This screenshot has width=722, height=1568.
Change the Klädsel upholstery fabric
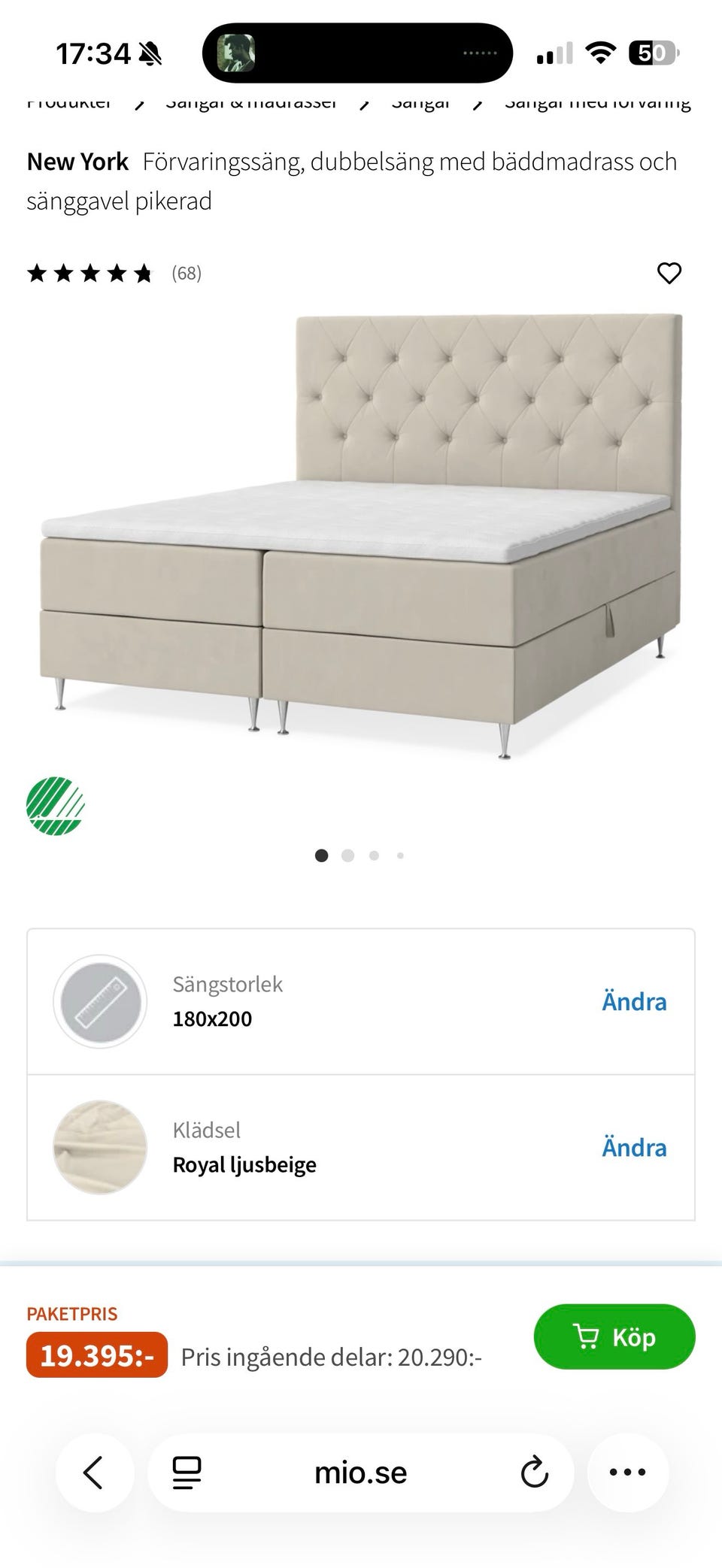(633, 1148)
